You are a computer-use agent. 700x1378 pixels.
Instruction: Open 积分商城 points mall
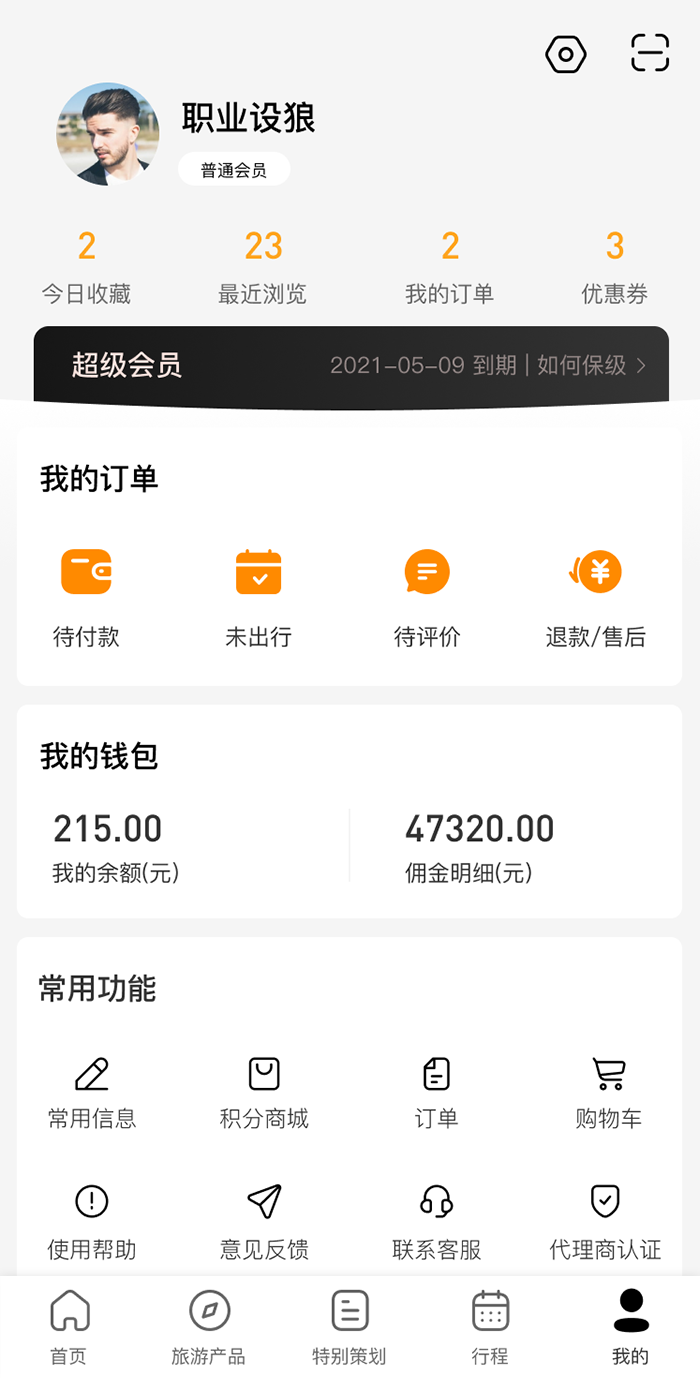[x=264, y=1093]
